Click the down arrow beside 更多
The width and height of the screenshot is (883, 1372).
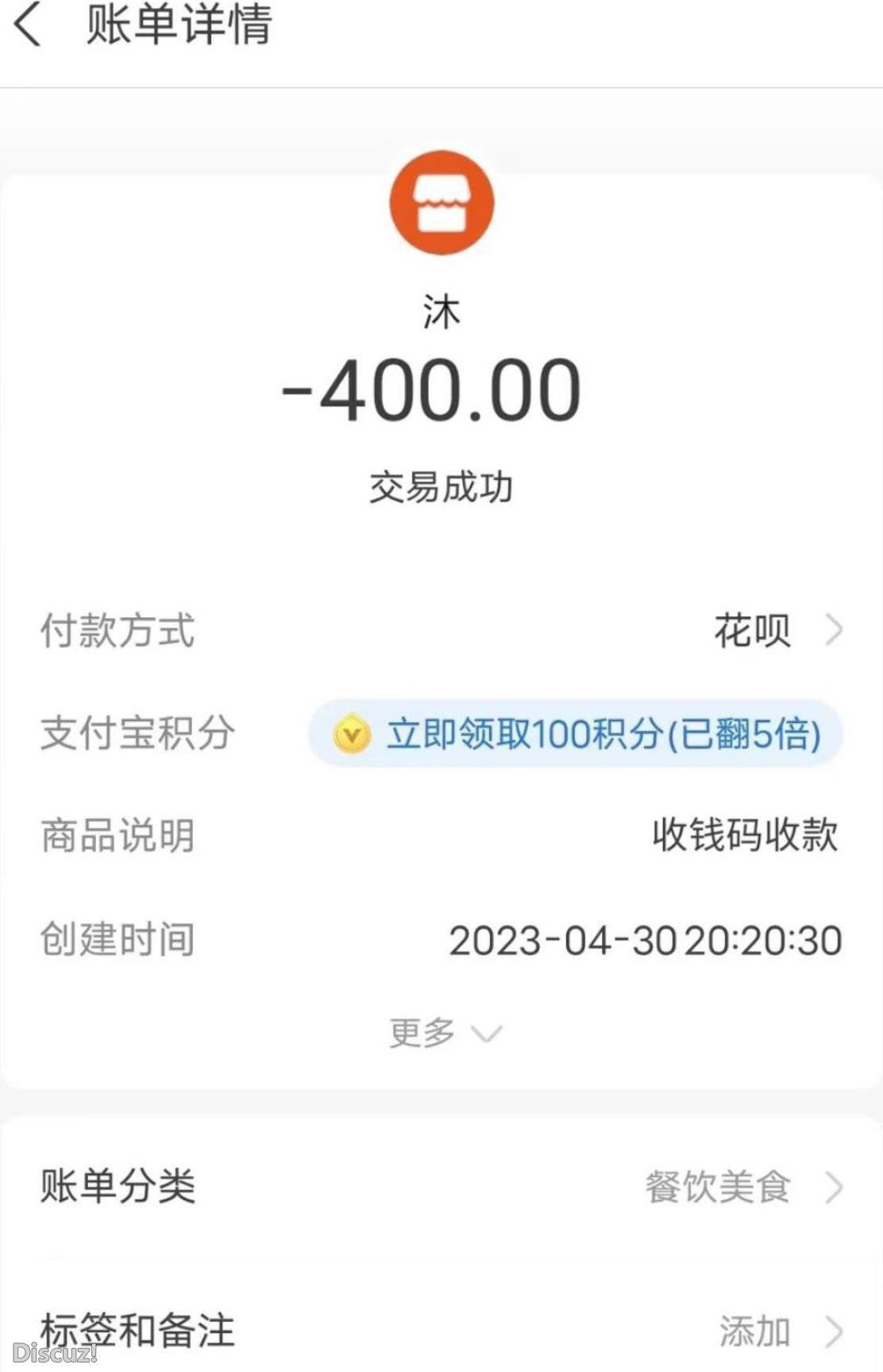pyautogui.click(x=486, y=1033)
